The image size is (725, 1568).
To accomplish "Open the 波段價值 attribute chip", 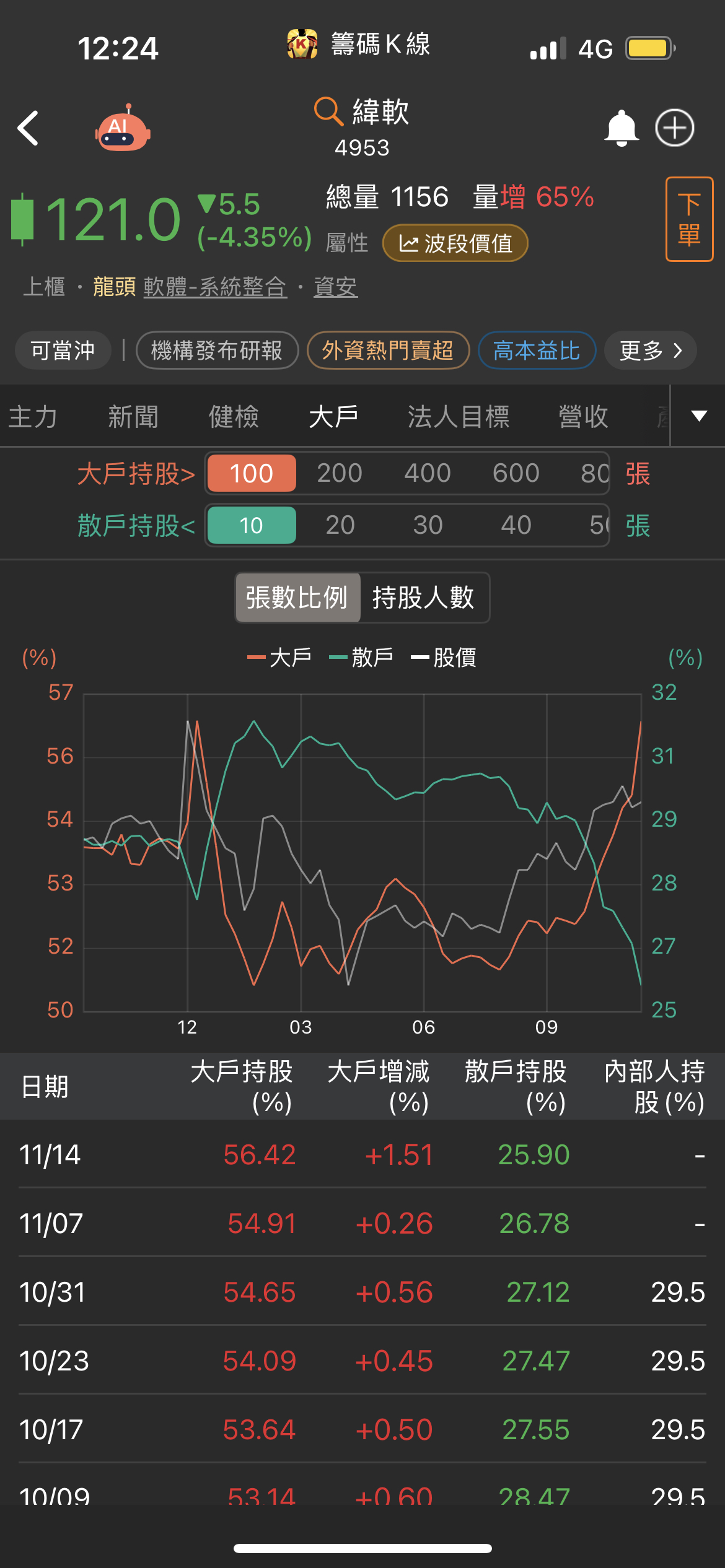I will 455,243.
